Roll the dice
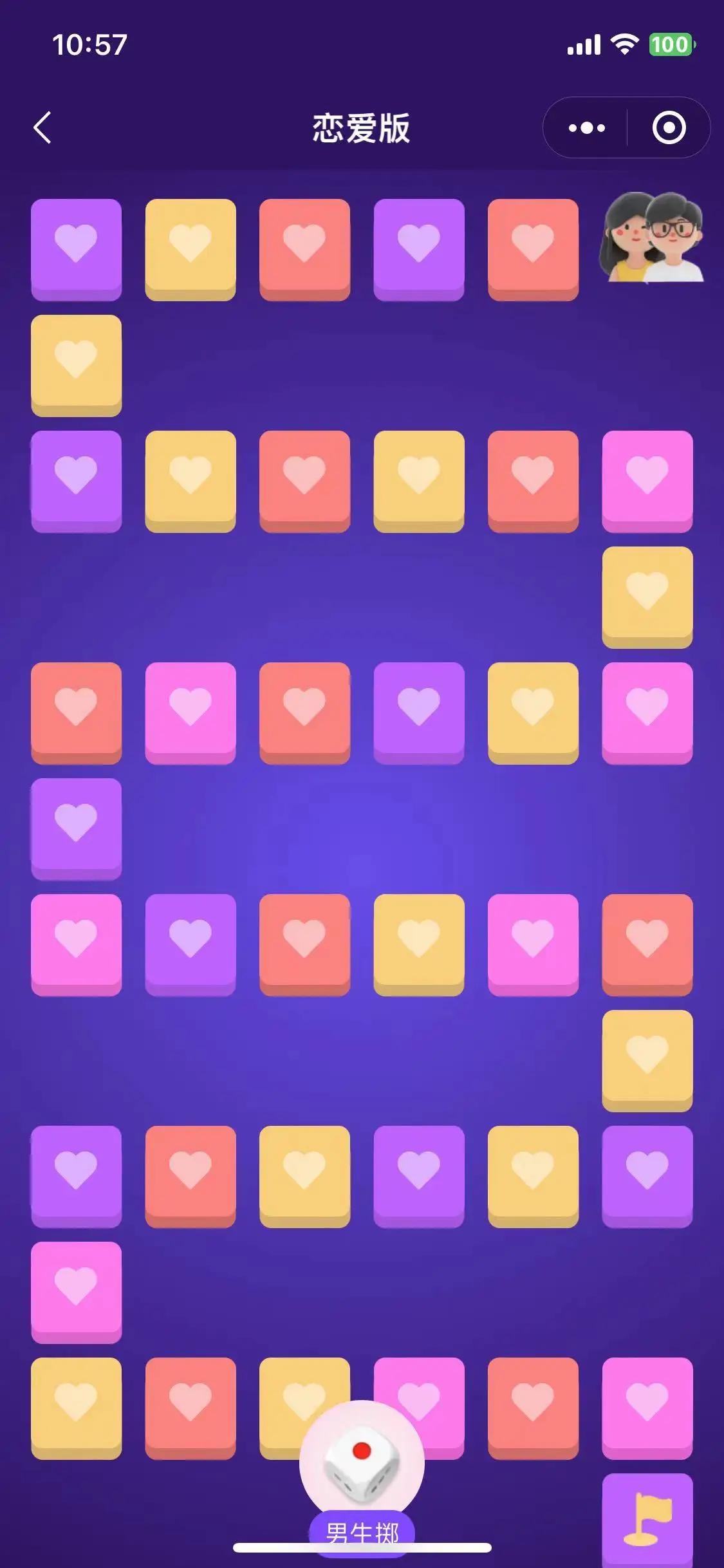 (362, 1461)
